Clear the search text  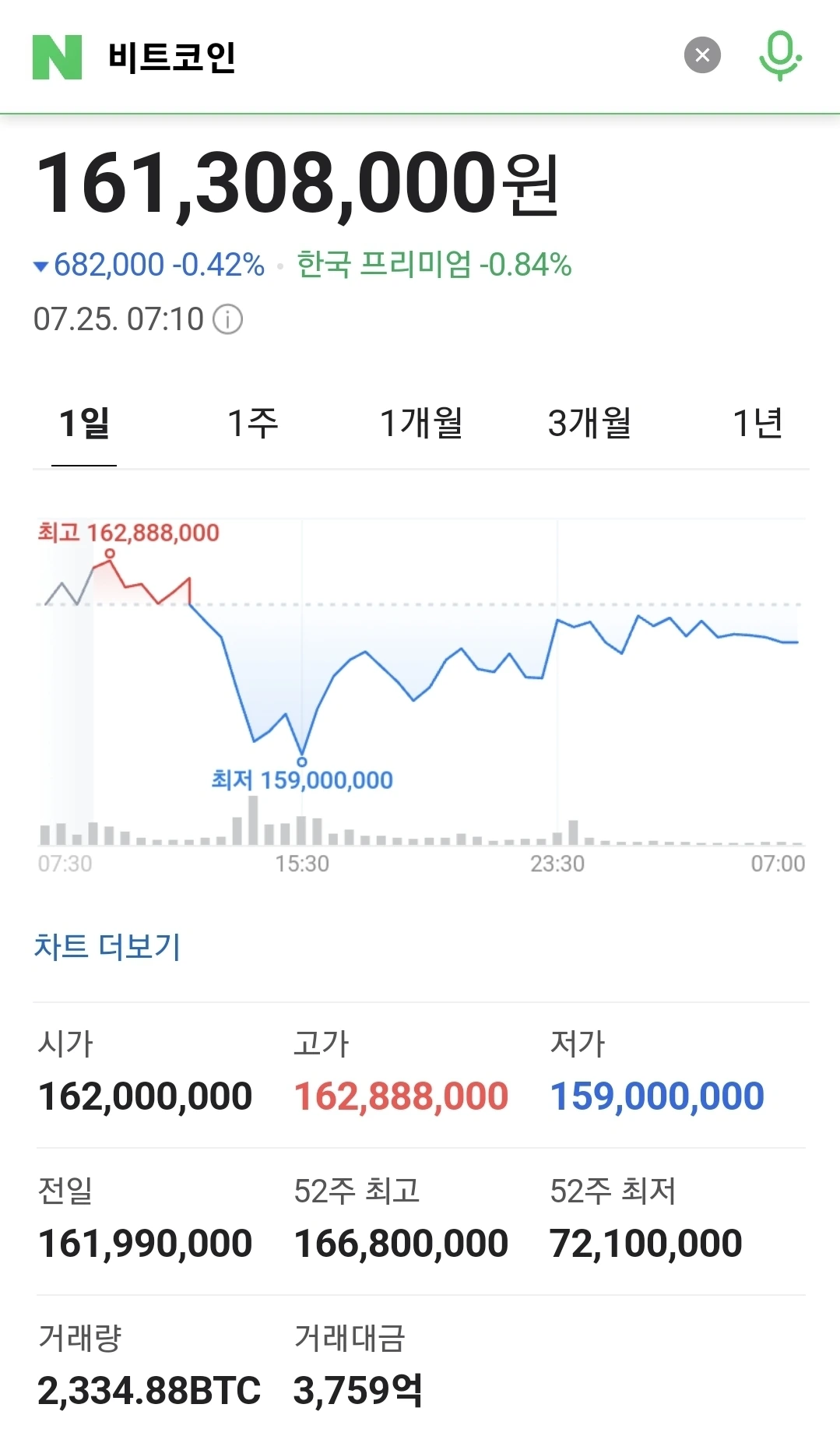click(x=701, y=55)
